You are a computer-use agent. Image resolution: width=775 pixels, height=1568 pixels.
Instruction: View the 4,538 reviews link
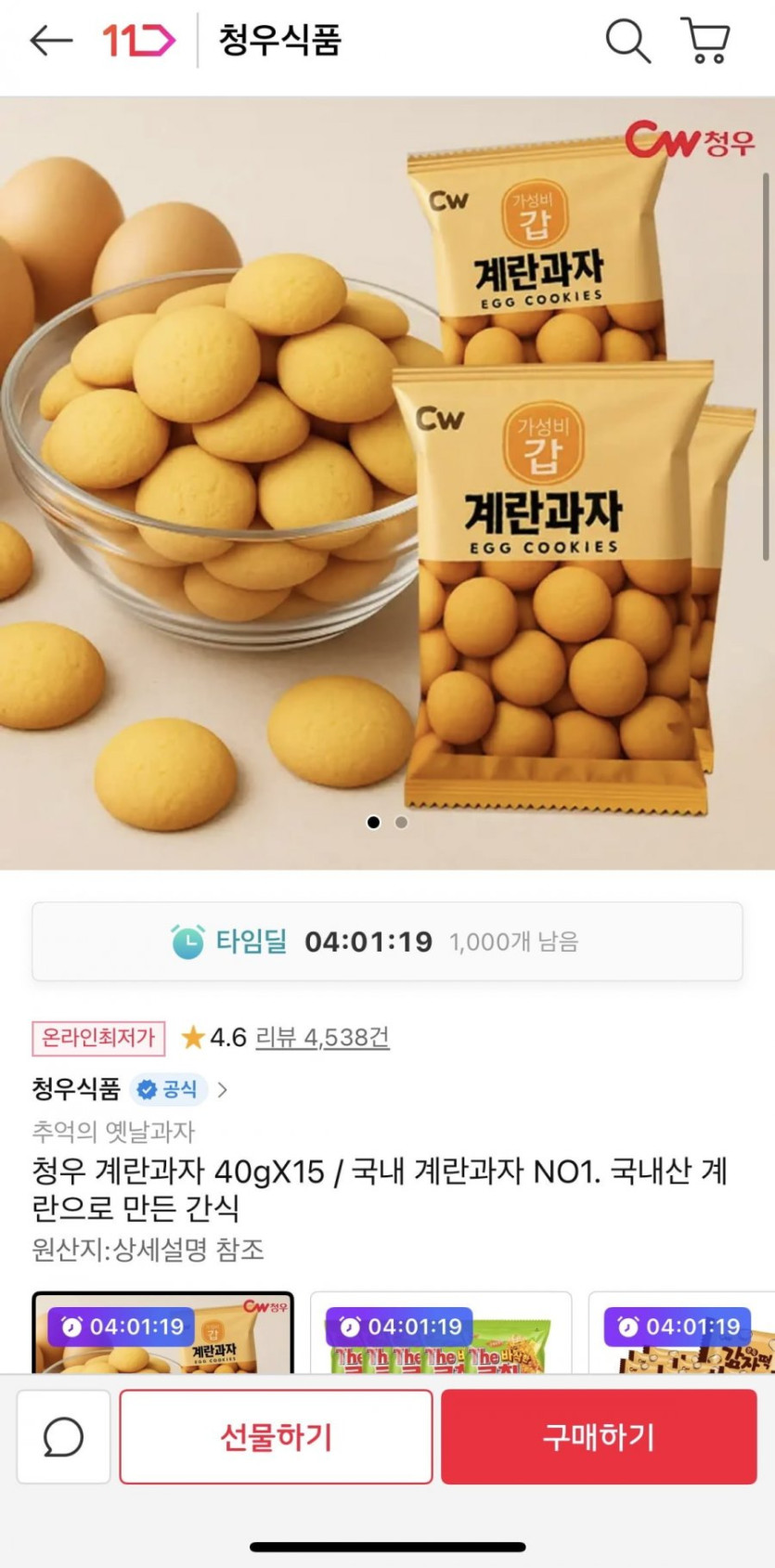coord(322,1037)
